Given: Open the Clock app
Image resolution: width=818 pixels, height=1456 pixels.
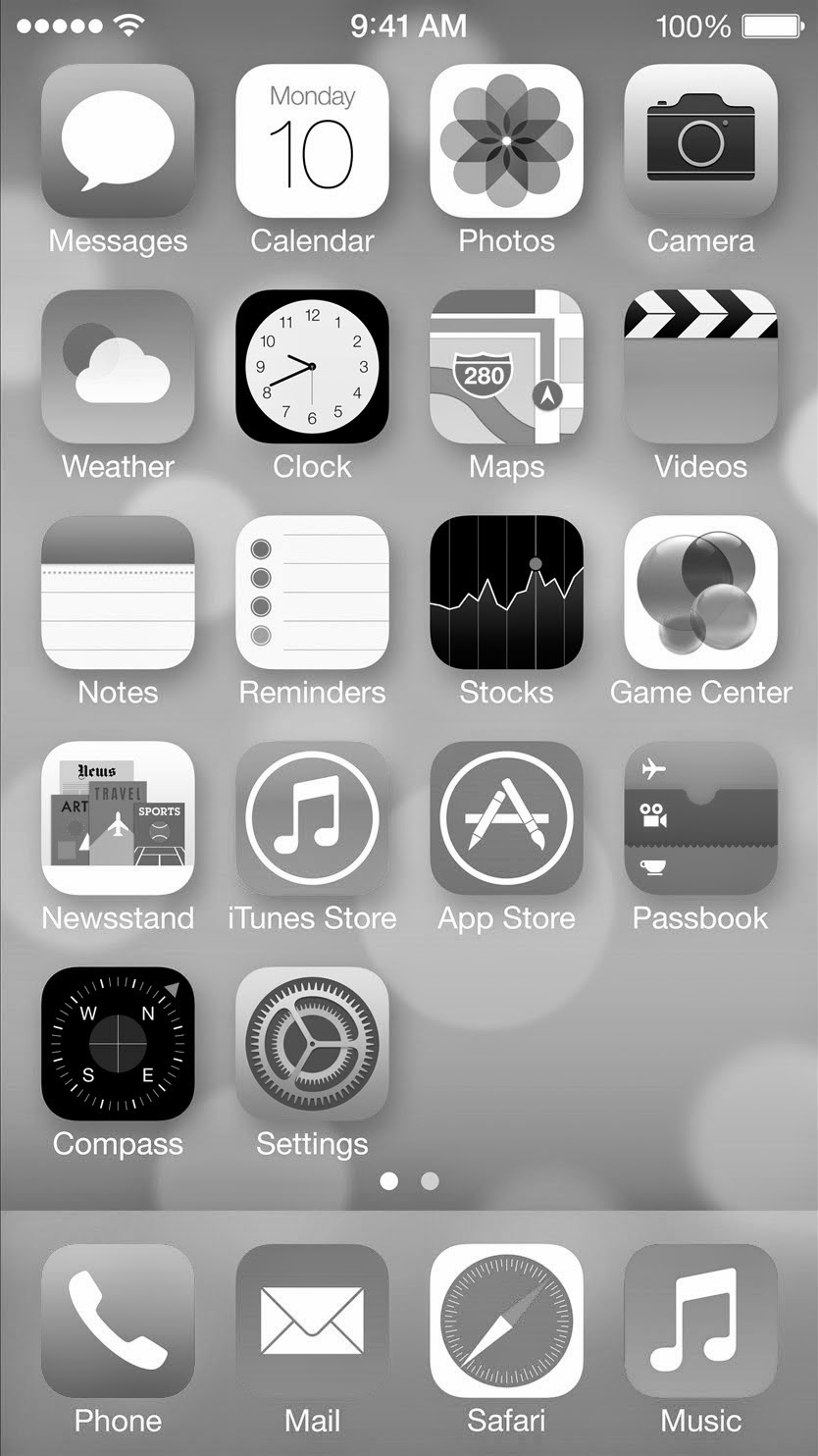Looking at the screenshot, I should pos(312,366).
